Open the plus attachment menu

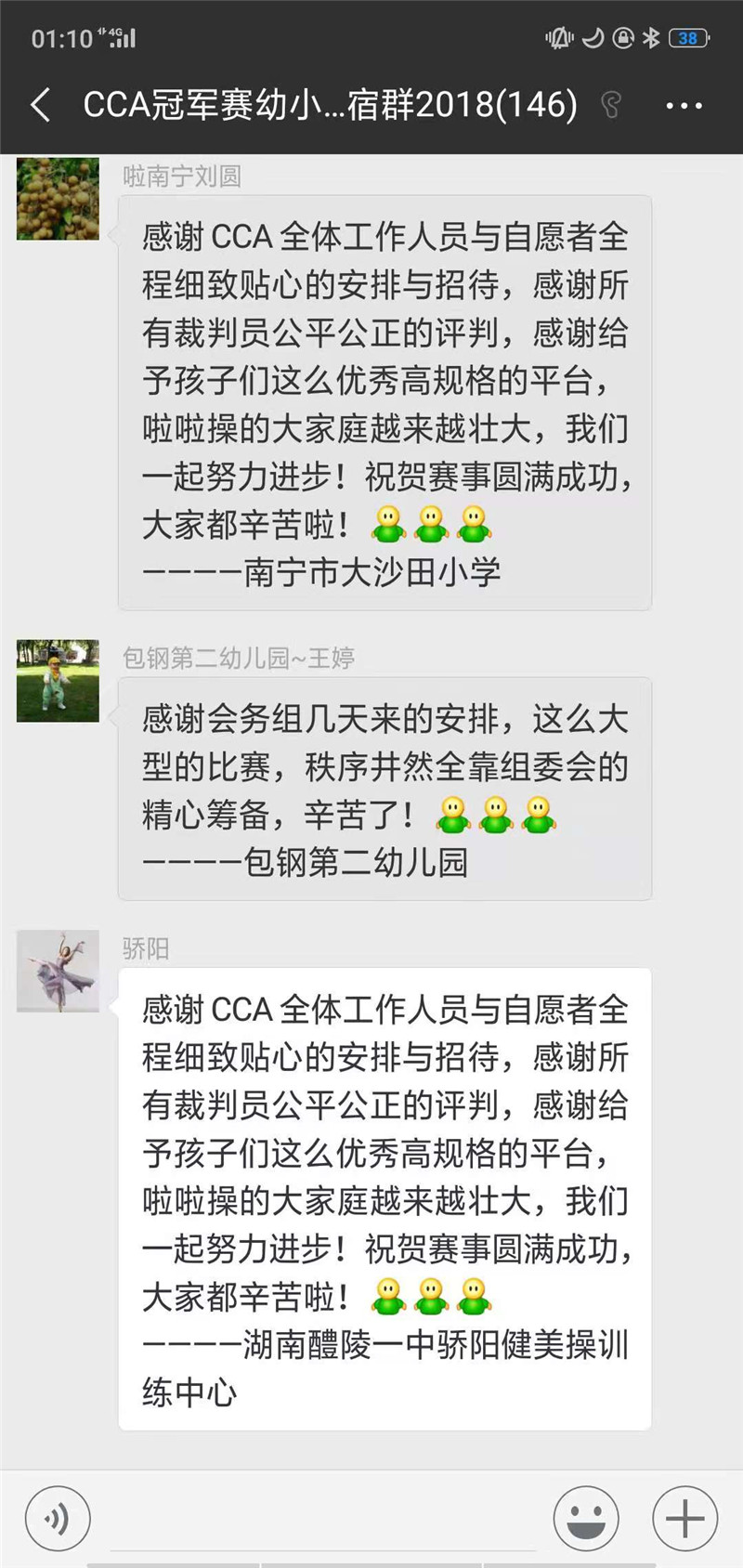[684, 1519]
